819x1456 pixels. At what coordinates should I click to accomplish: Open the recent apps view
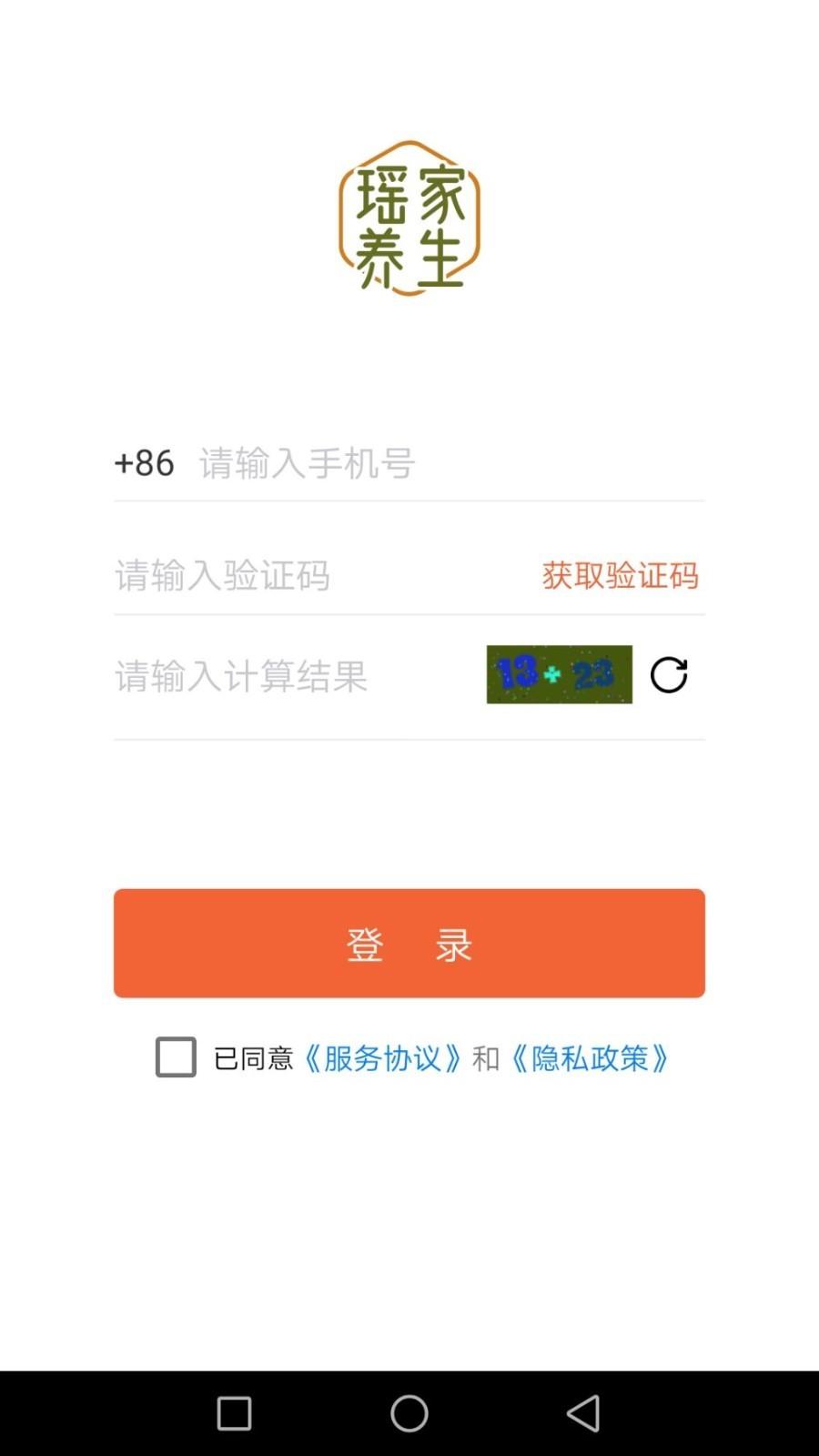tap(234, 1414)
